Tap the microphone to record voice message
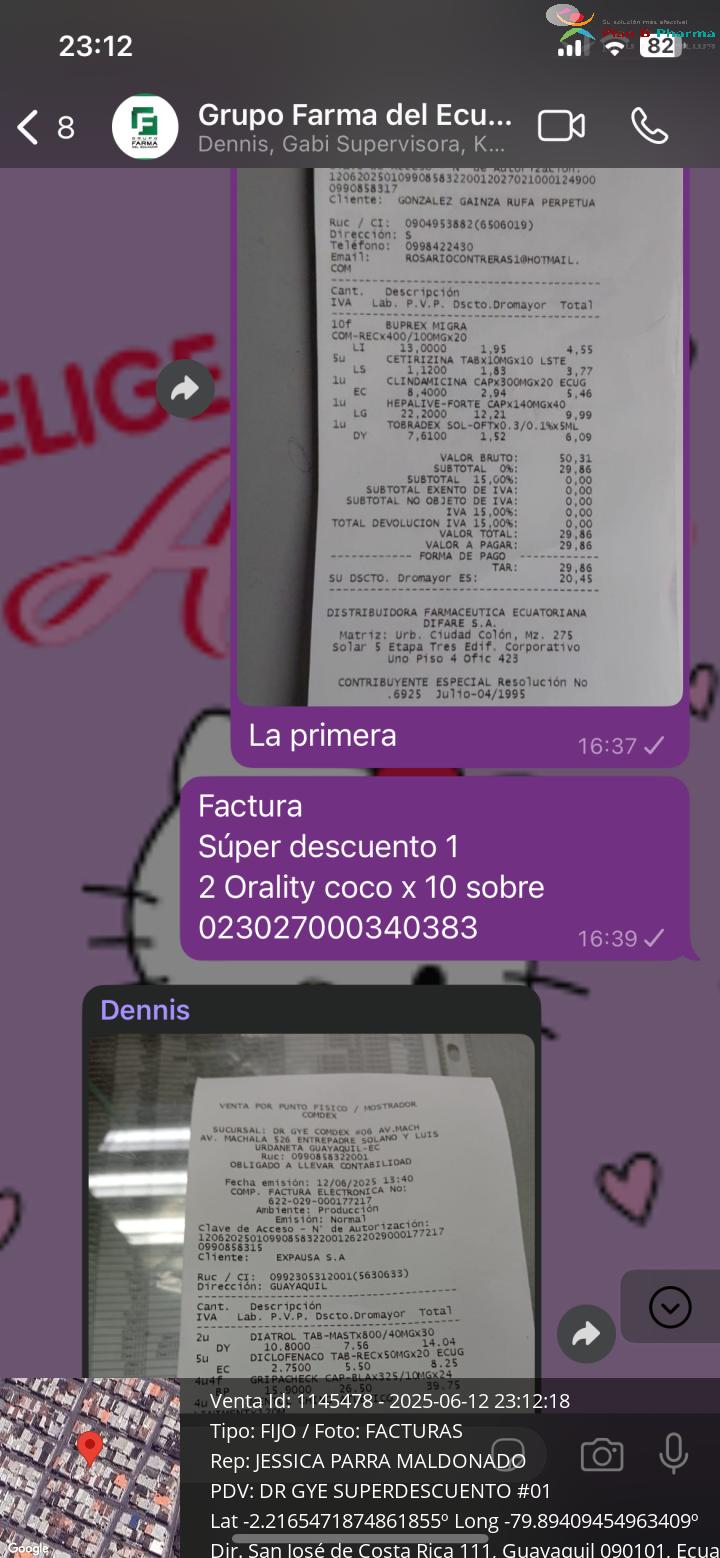The image size is (720, 1558). tap(673, 1454)
